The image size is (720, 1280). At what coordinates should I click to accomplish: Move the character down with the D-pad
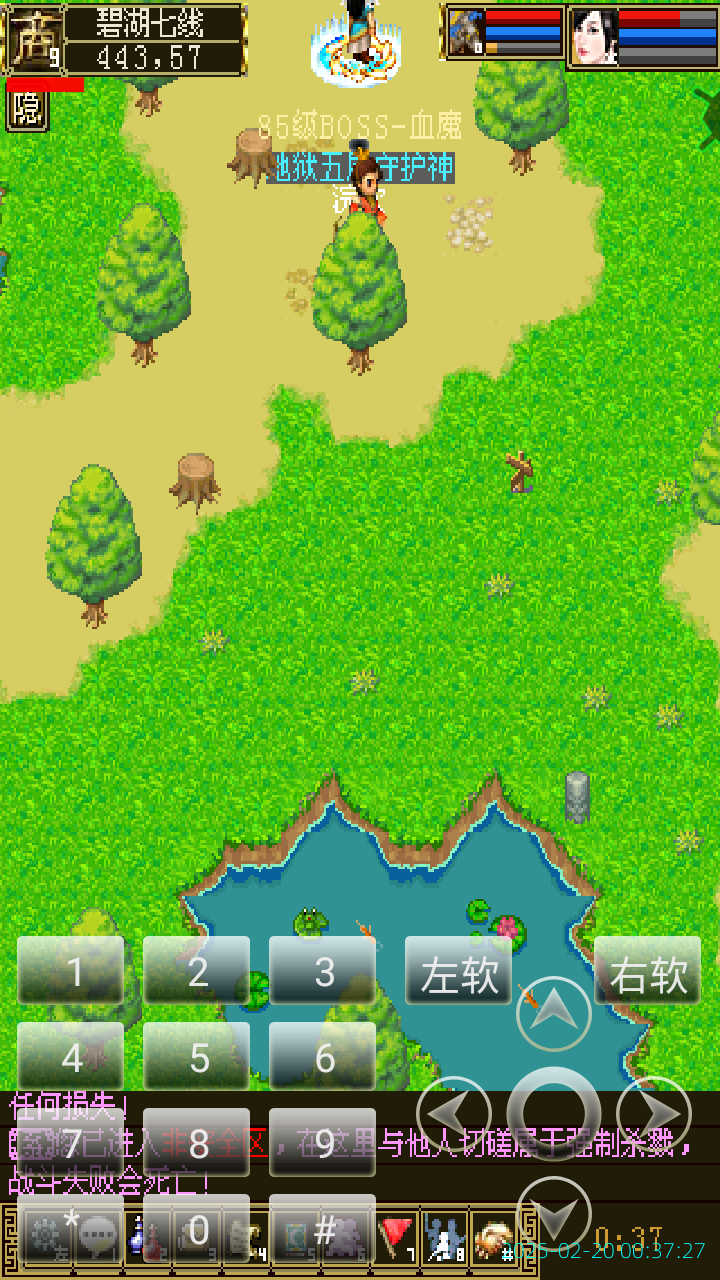(x=554, y=1213)
